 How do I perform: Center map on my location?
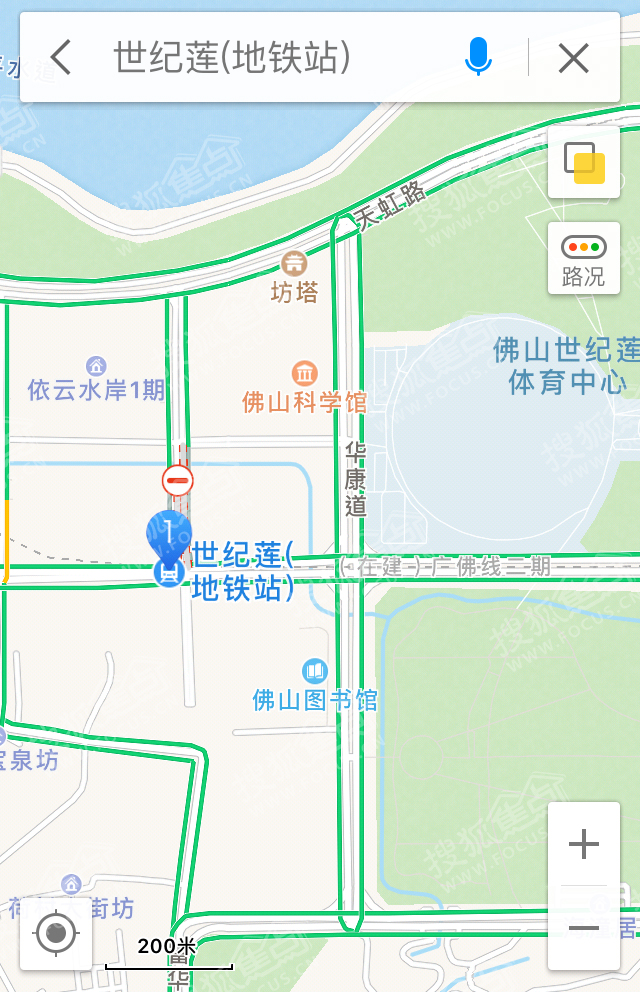(x=56, y=934)
